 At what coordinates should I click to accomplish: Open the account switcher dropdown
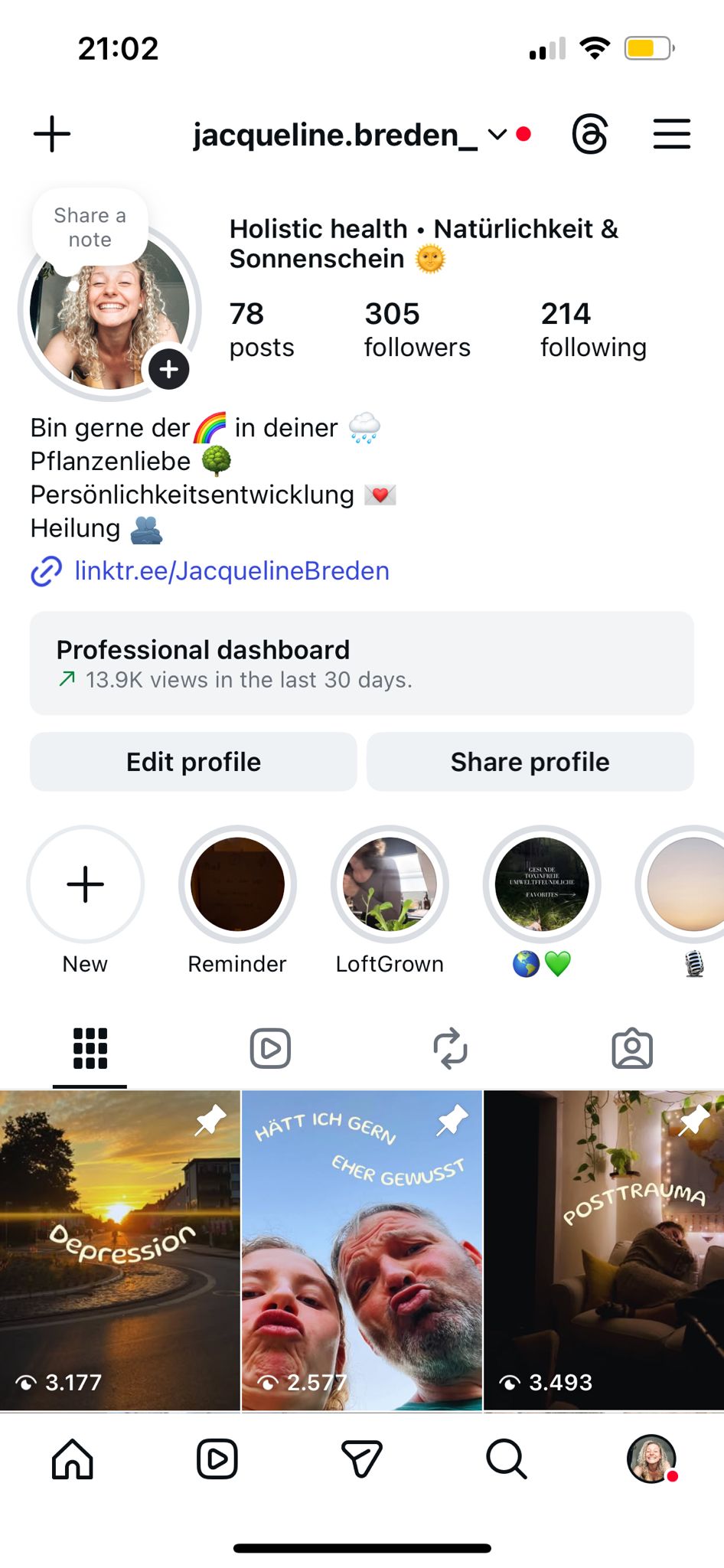497,136
